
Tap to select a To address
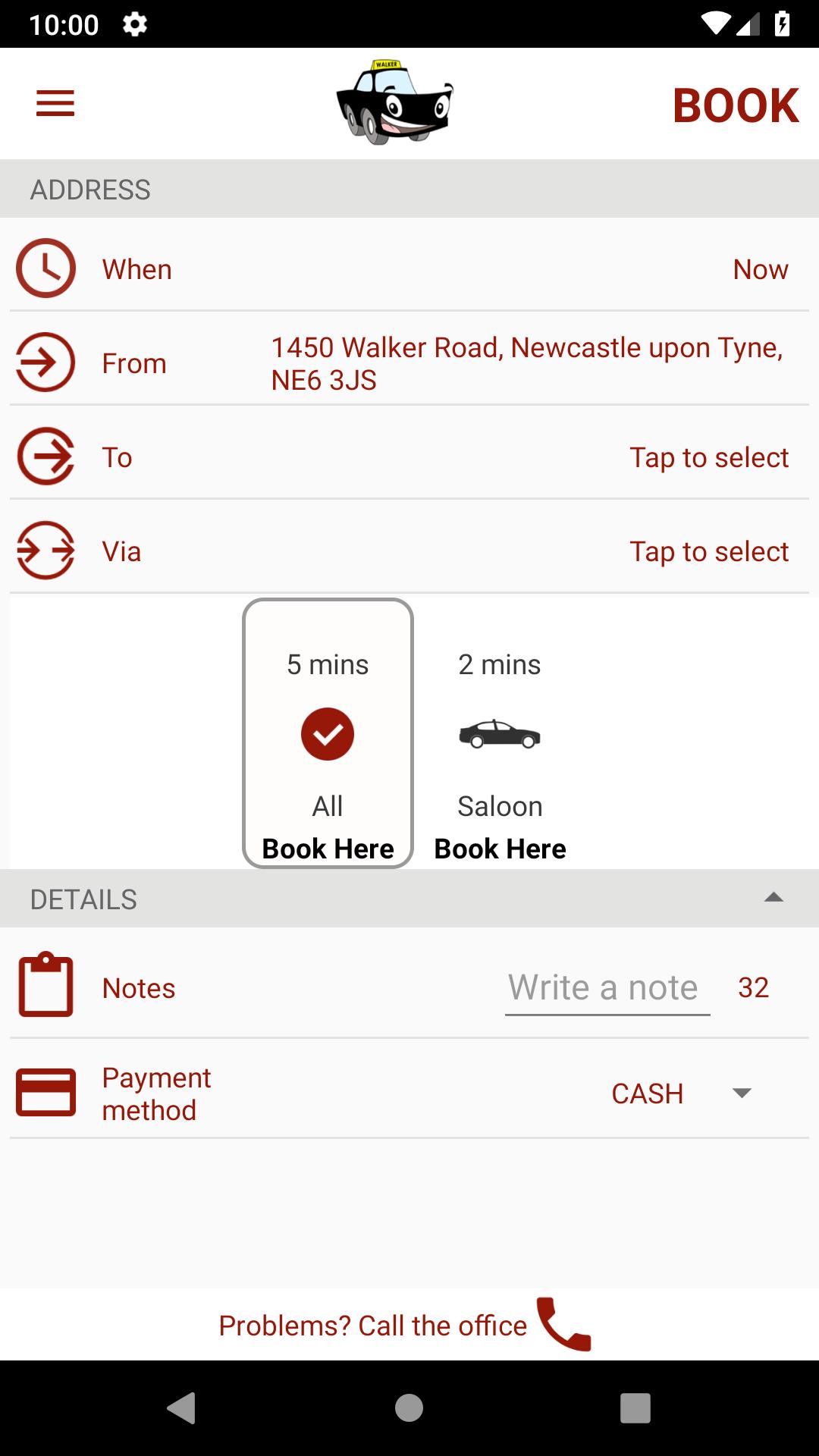click(708, 457)
